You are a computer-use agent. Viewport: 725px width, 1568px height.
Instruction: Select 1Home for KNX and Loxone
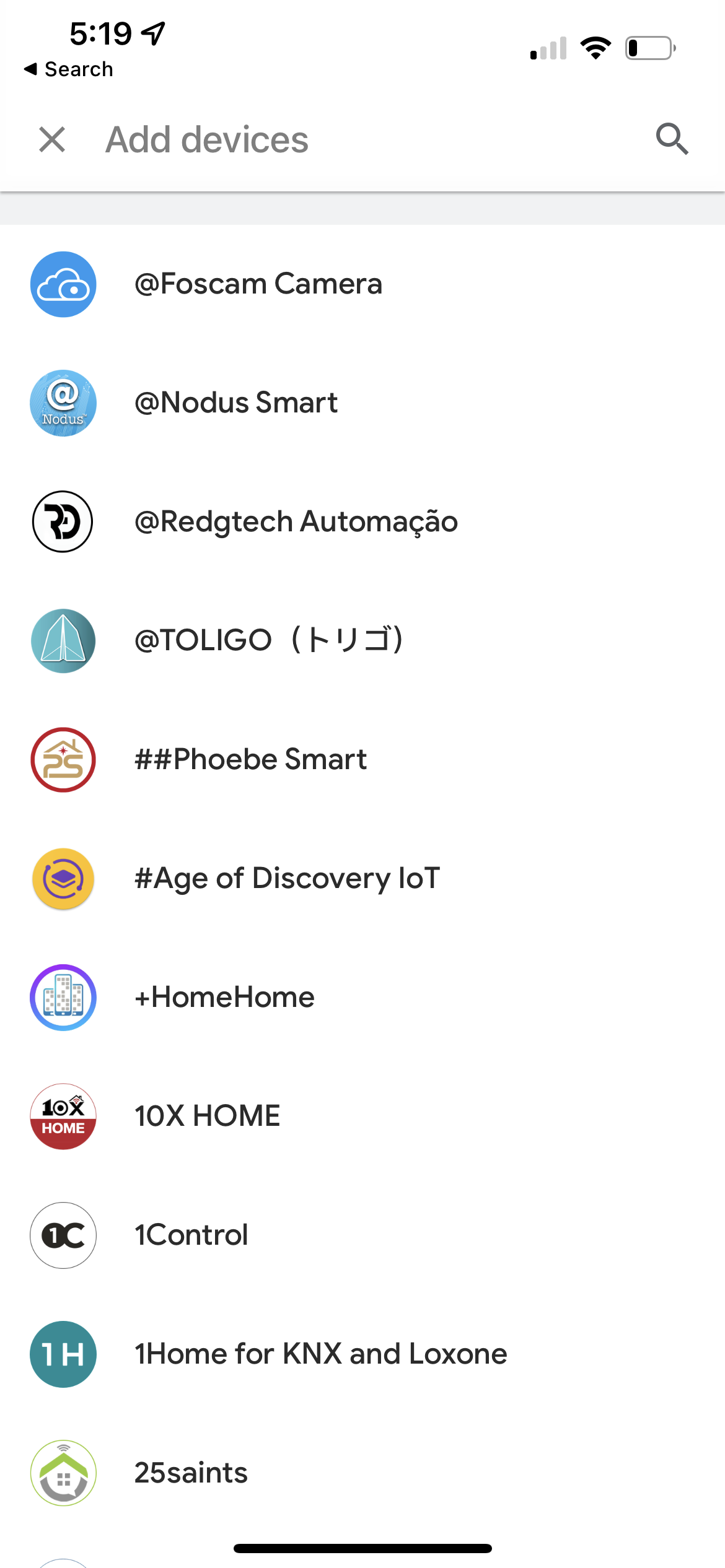(320, 1354)
